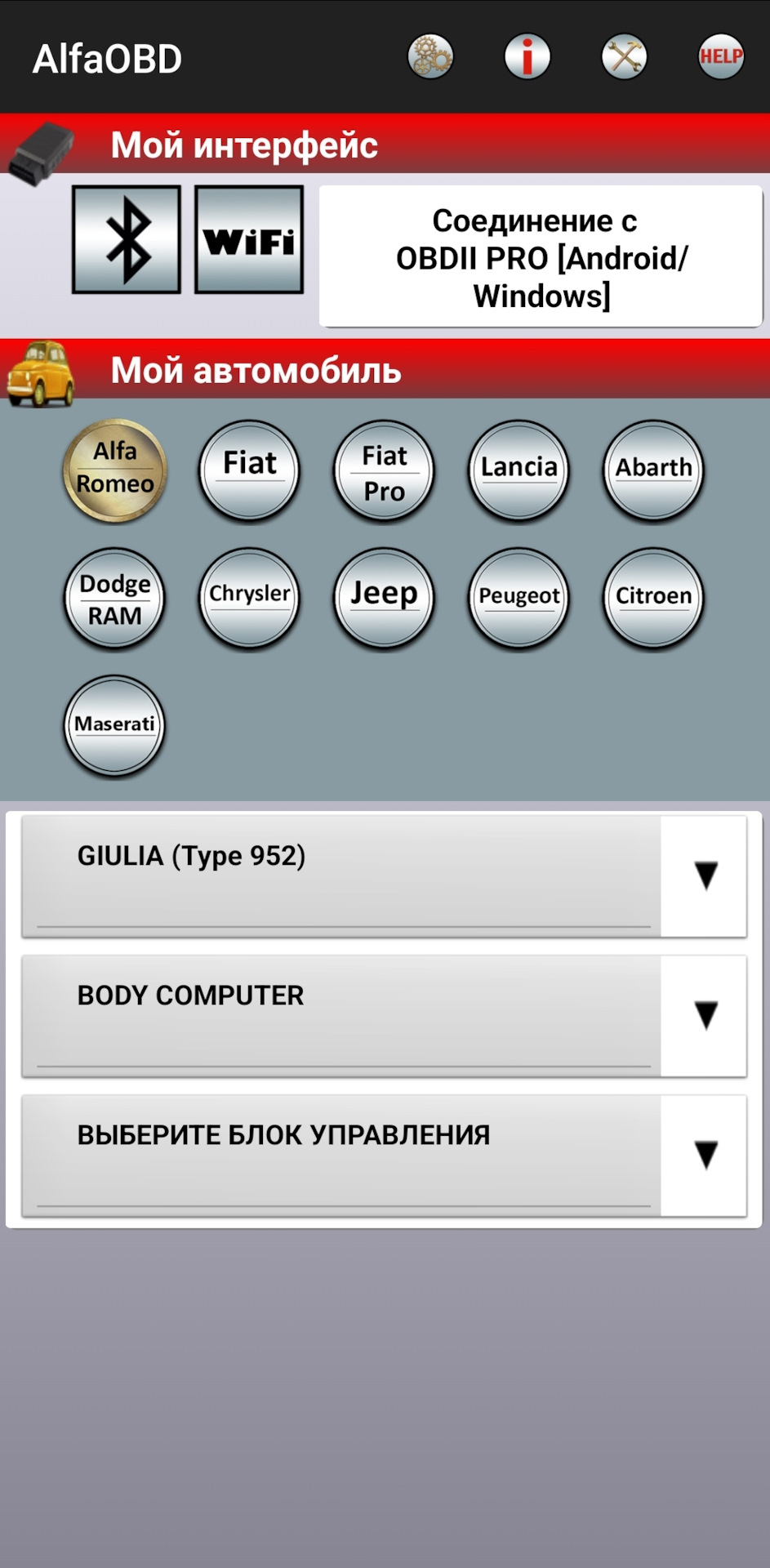
Task: Open the wrench tools icon
Action: coord(625,57)
